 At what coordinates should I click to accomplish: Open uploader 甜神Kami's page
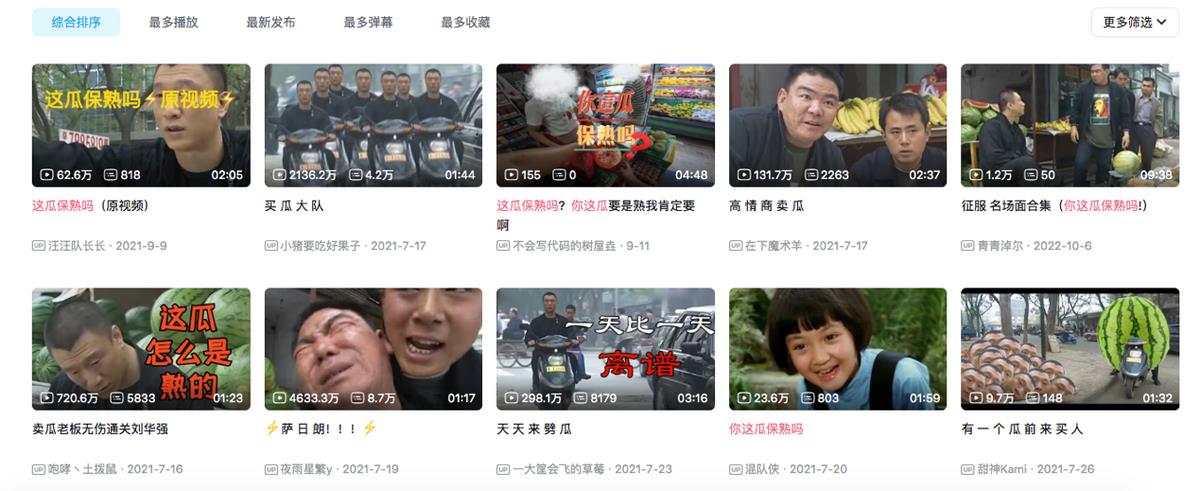(1002, 469)
